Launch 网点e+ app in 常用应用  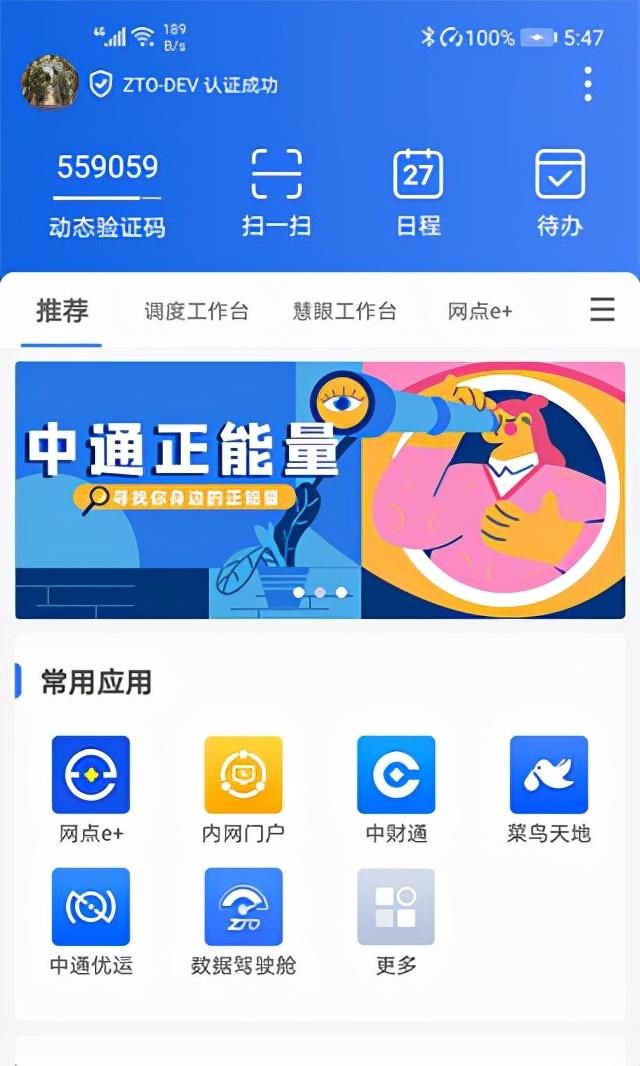90,790
